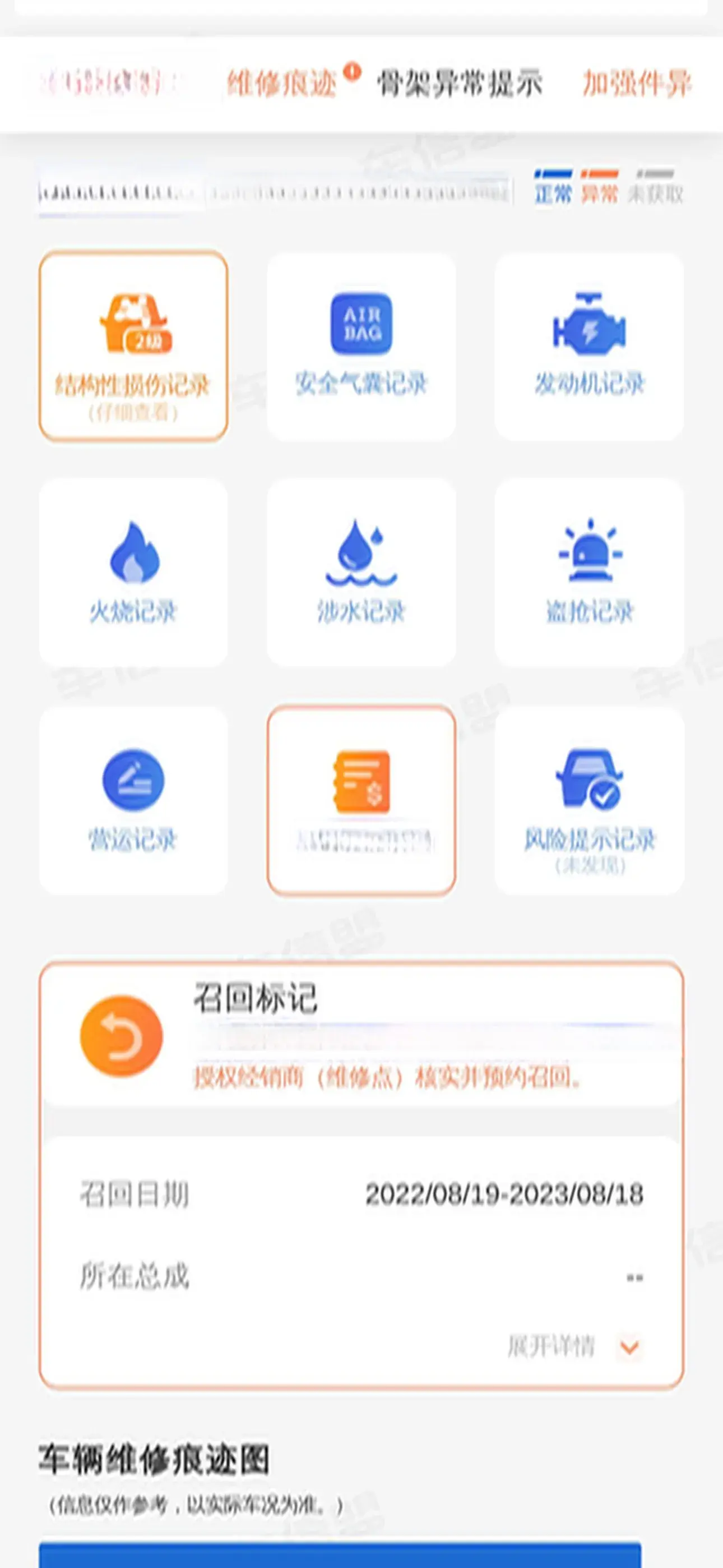Open the 发动机记录 card
Screen dimensions: 723x1568
tap(589, 346)
